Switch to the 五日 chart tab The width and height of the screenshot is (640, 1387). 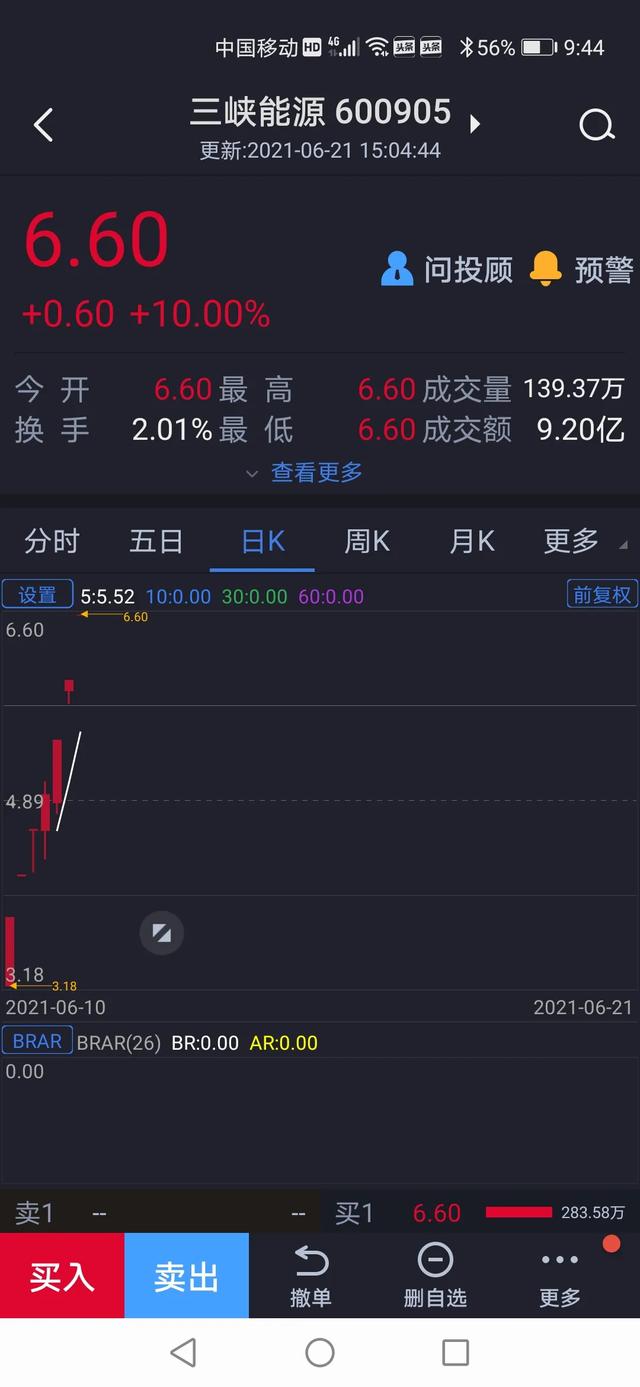157,541
